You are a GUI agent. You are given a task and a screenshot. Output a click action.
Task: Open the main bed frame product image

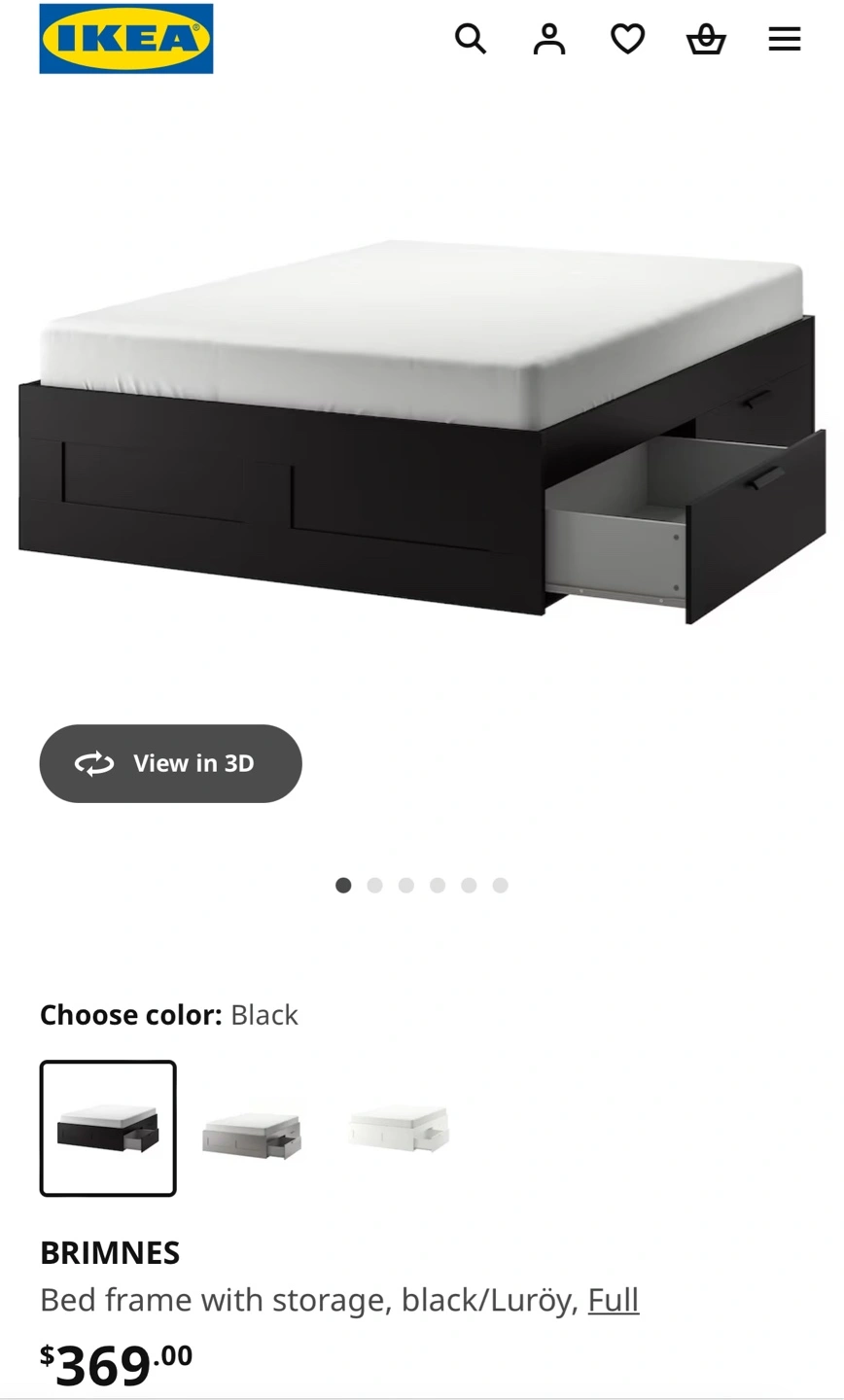click(422, 428)
